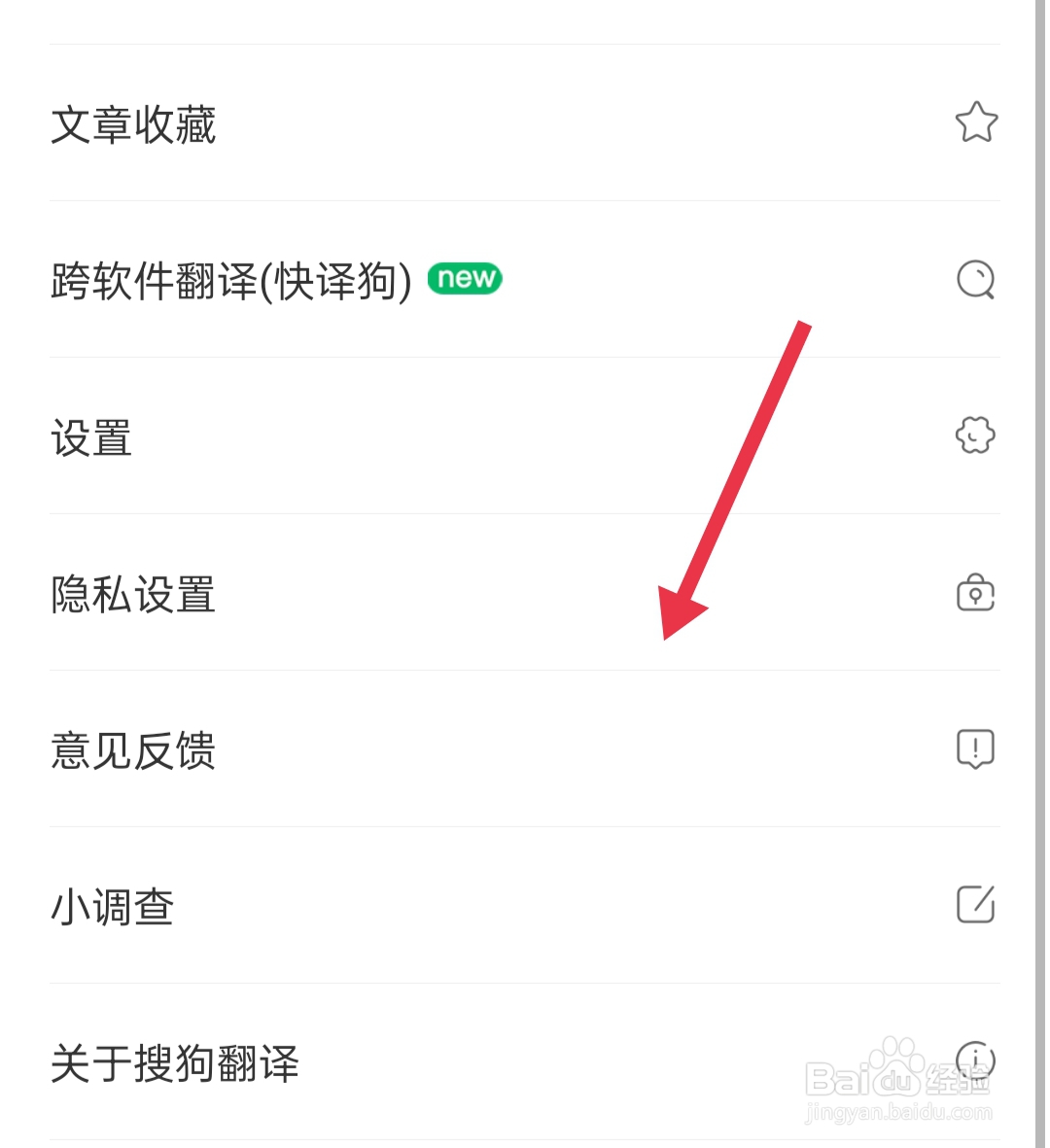Tap the info icon next to 关于搜狗翻译

975,1060
